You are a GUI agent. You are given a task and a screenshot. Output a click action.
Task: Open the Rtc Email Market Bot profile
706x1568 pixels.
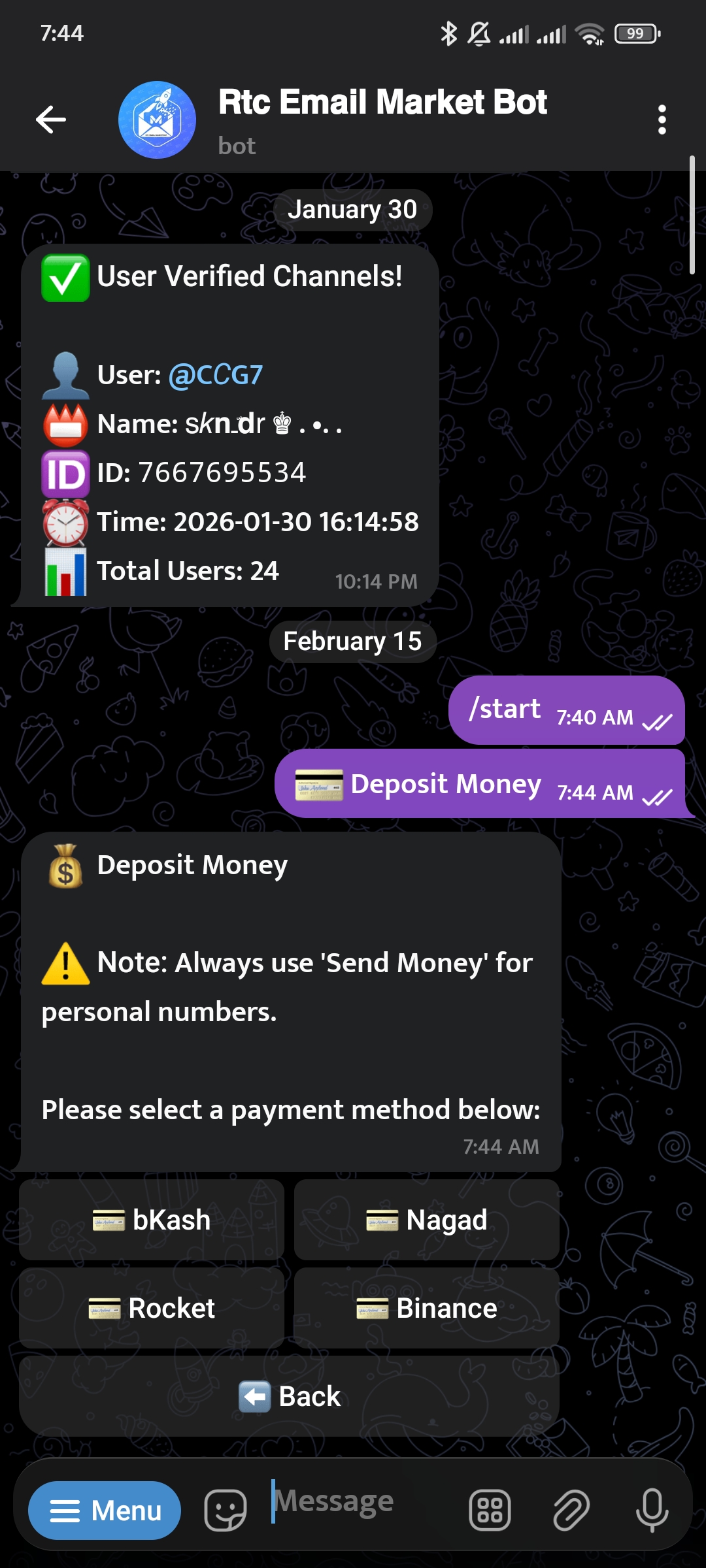[382, 118]
